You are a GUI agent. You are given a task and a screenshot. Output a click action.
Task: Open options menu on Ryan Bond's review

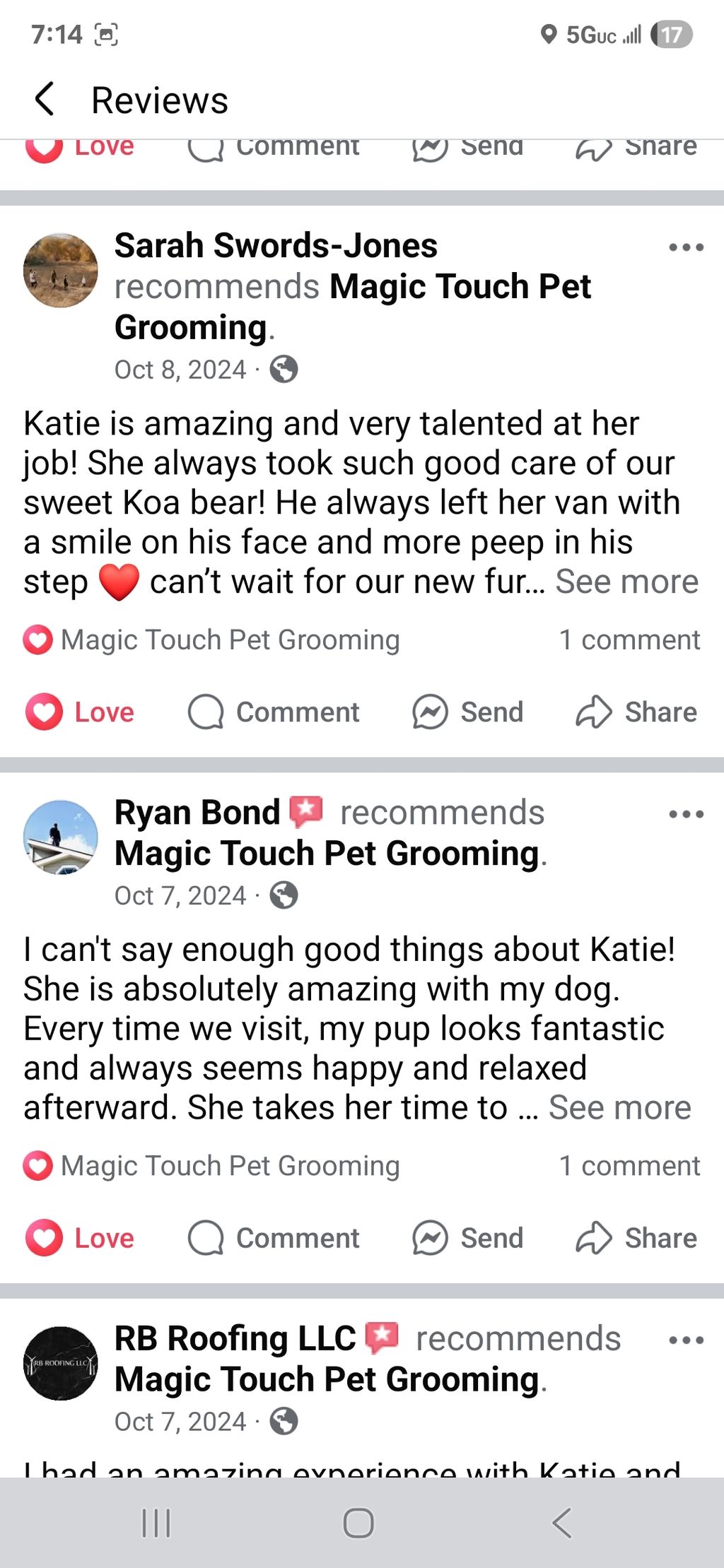pyautogui.click(x=686, y=814)
